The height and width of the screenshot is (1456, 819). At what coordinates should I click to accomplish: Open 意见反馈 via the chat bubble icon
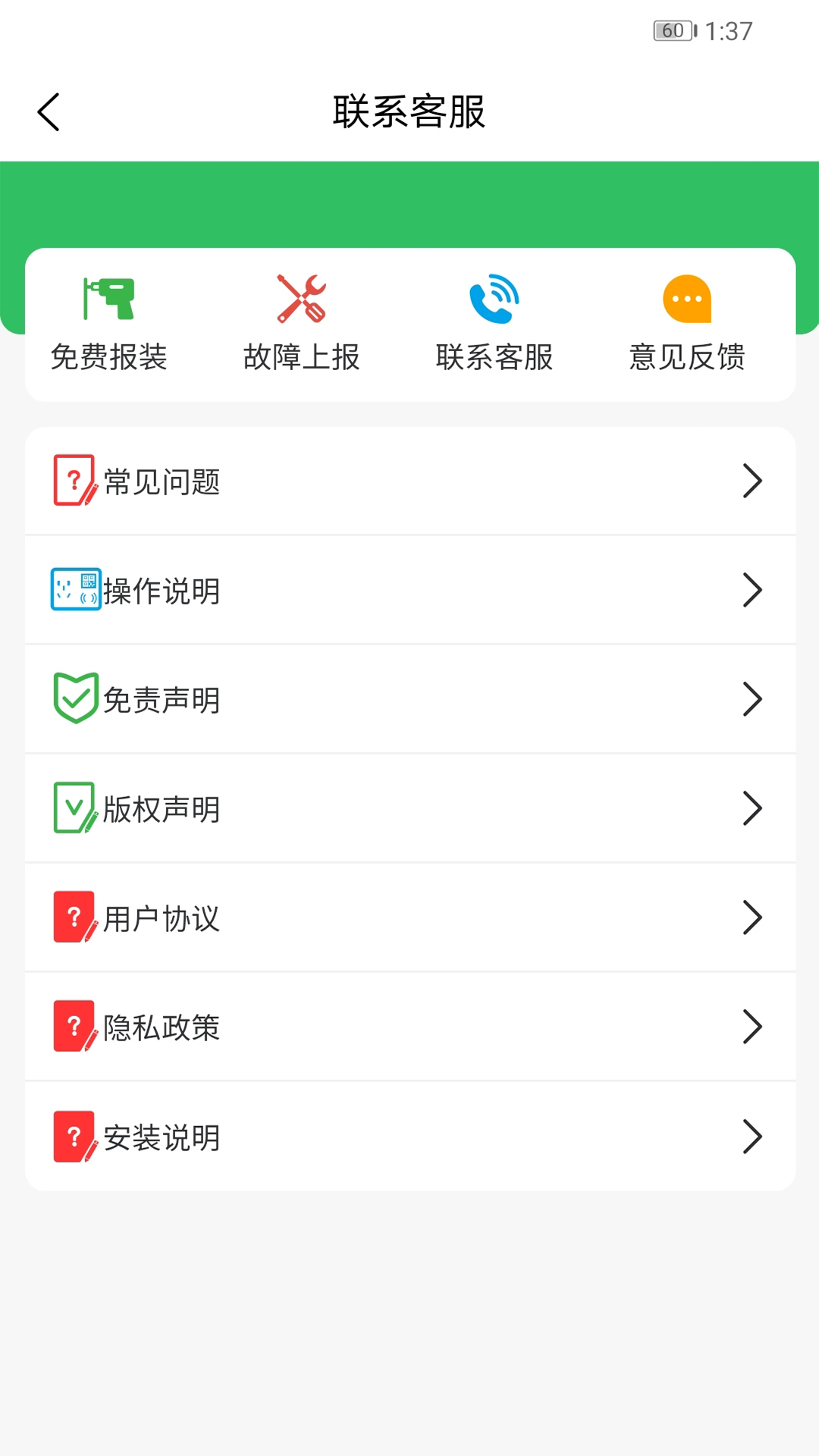(686, 297)
